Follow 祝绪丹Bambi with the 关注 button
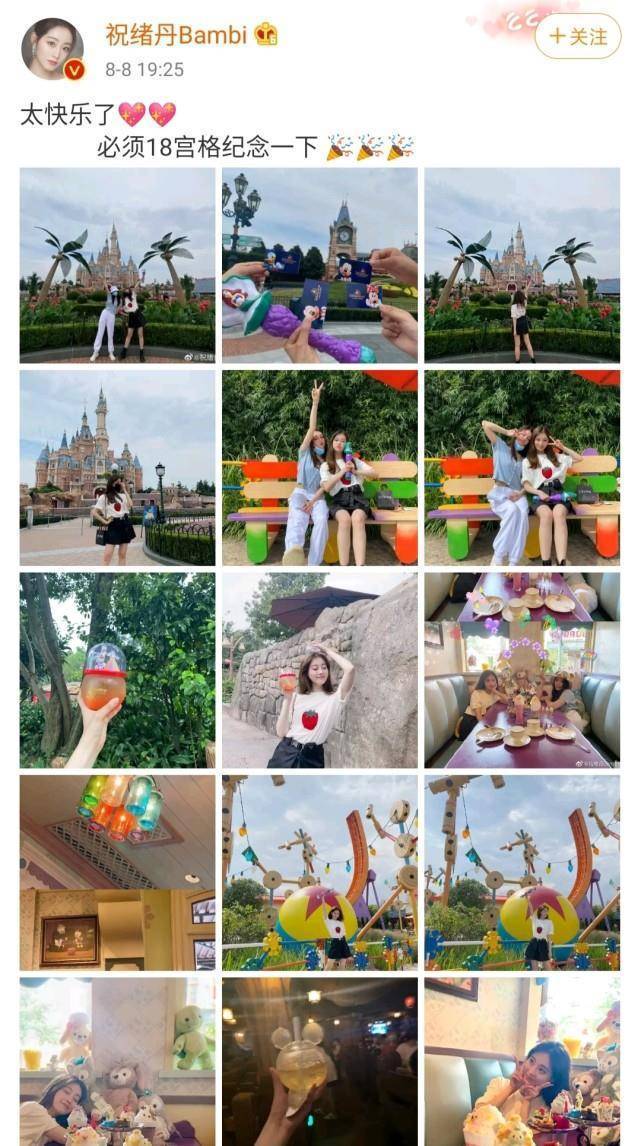 tap(577, 36)
